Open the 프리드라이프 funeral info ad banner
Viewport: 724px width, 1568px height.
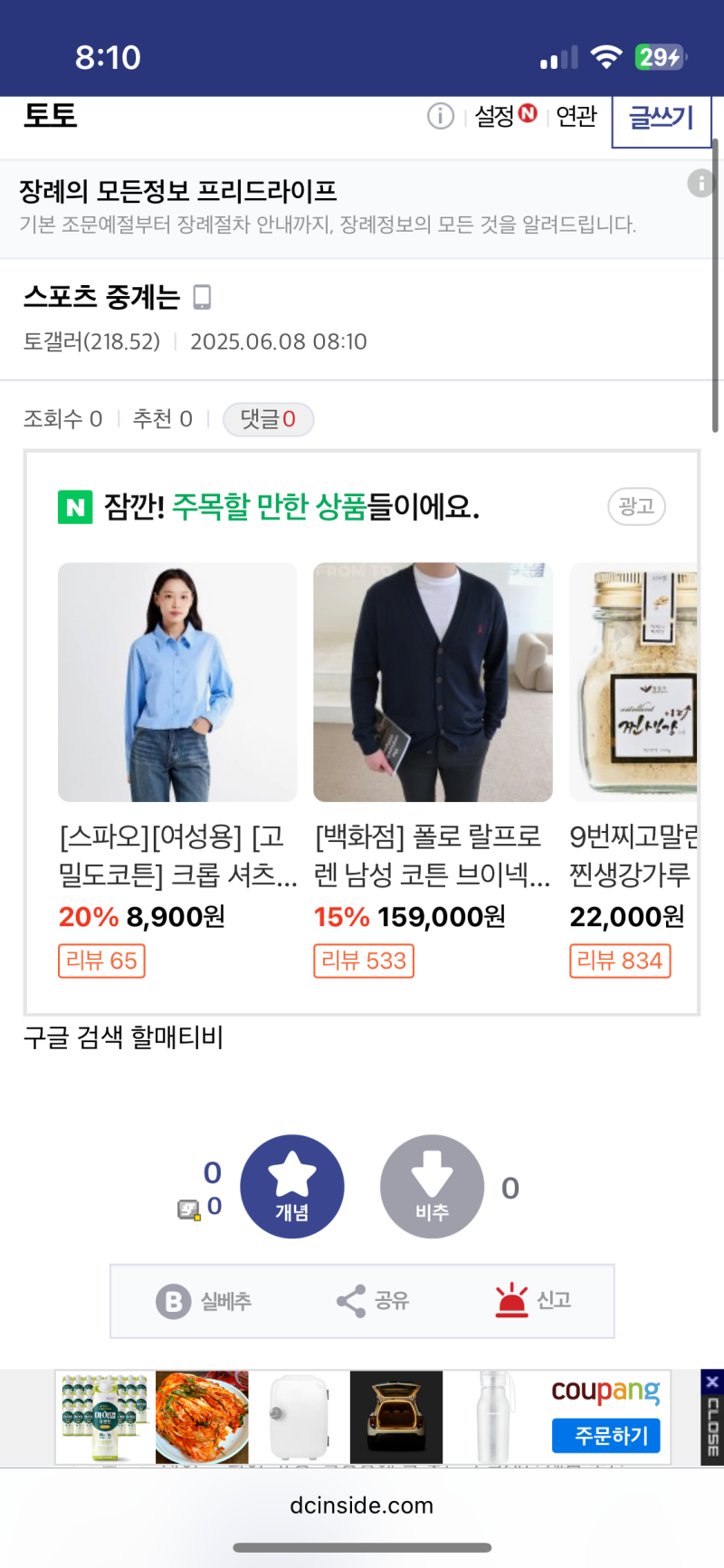tap(328, 207)
